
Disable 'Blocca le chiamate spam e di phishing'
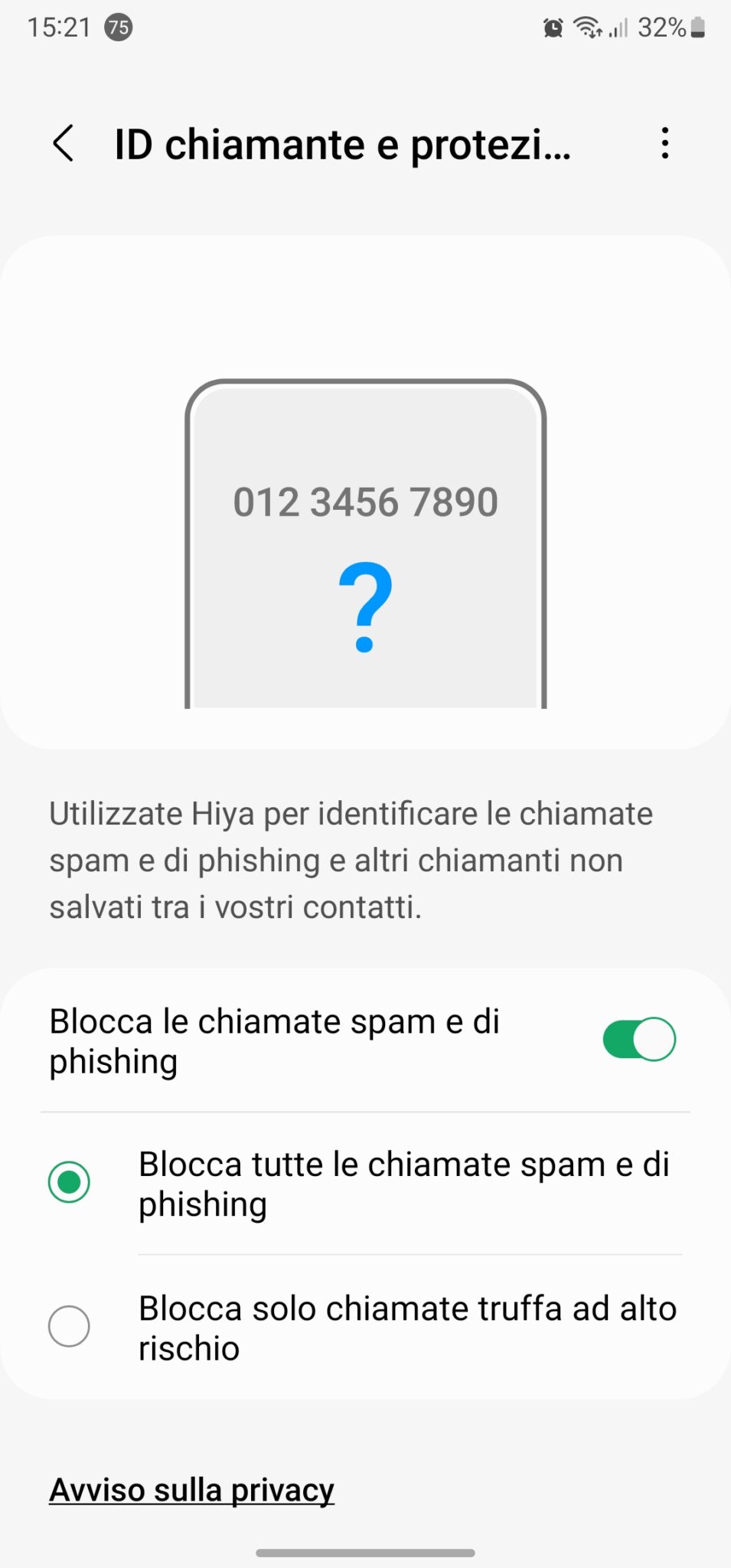638,1039
